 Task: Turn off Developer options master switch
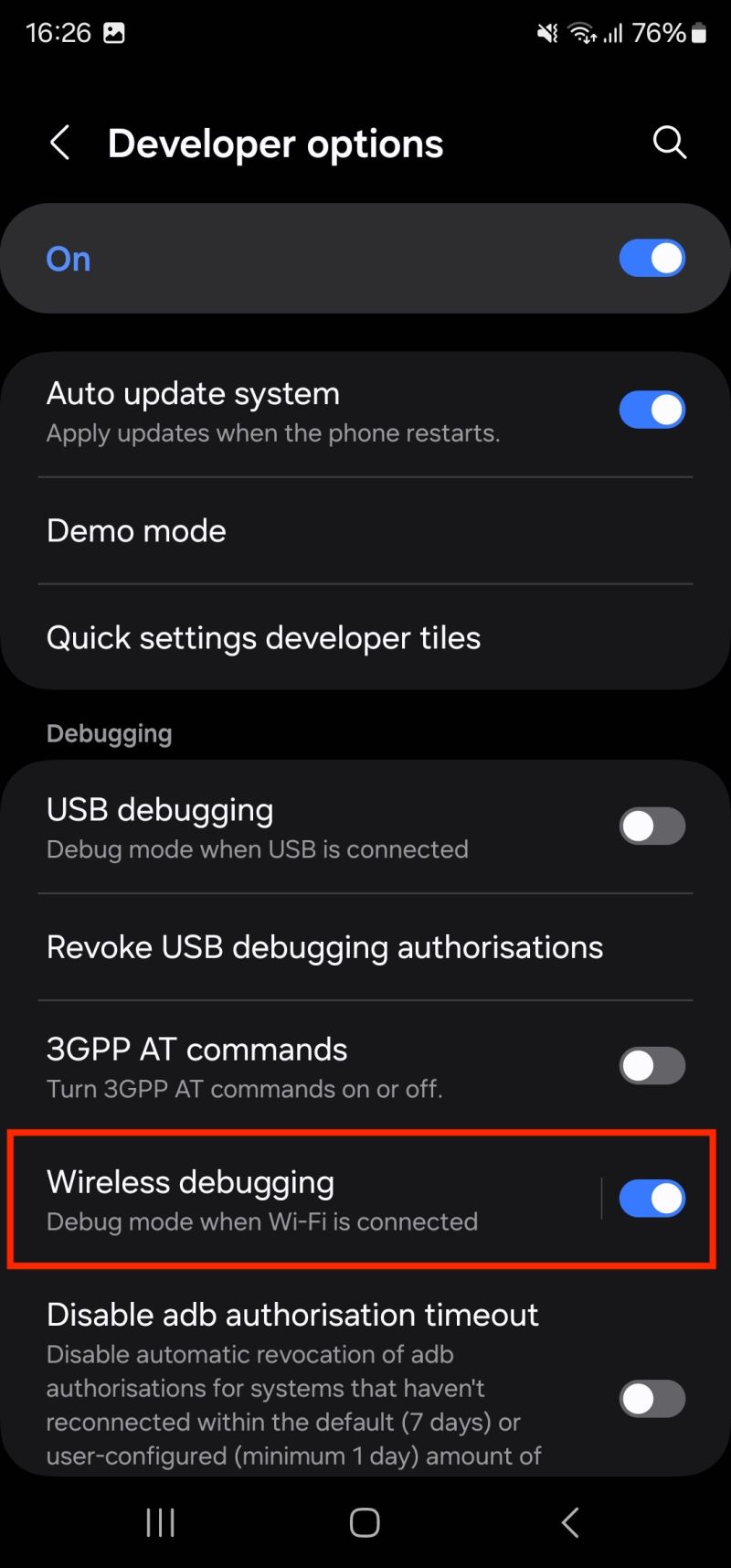pyautogui.click(x=652, y=259)
